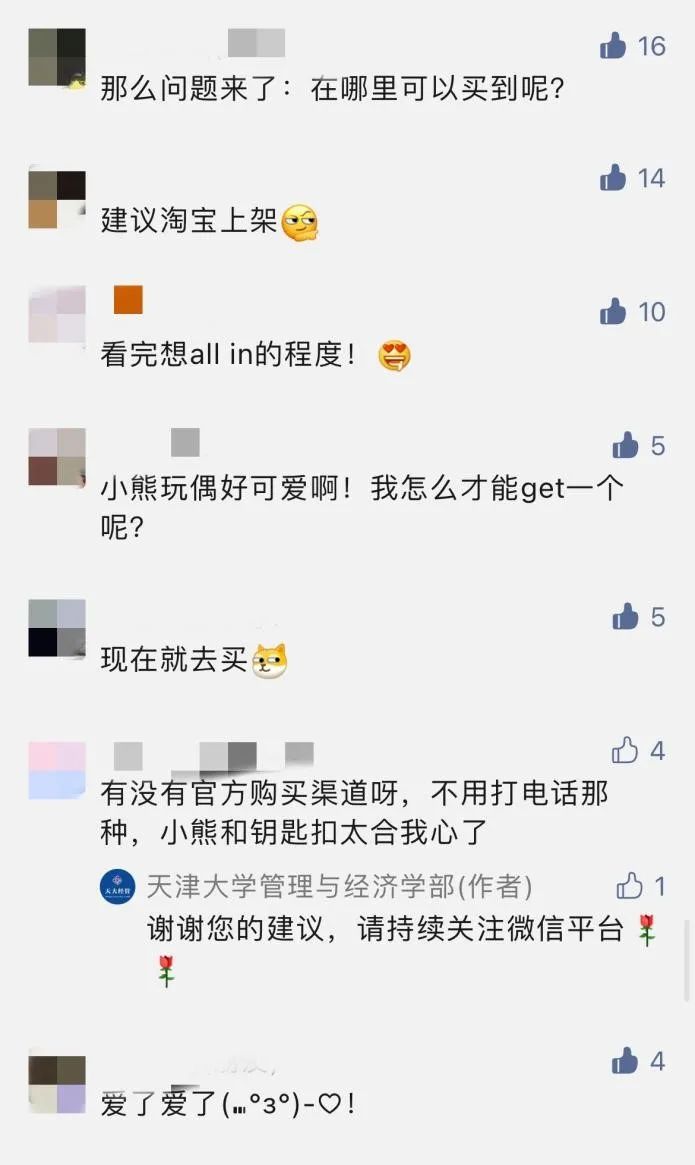Like the comment '建议淘宝上架'

[613, 179]
